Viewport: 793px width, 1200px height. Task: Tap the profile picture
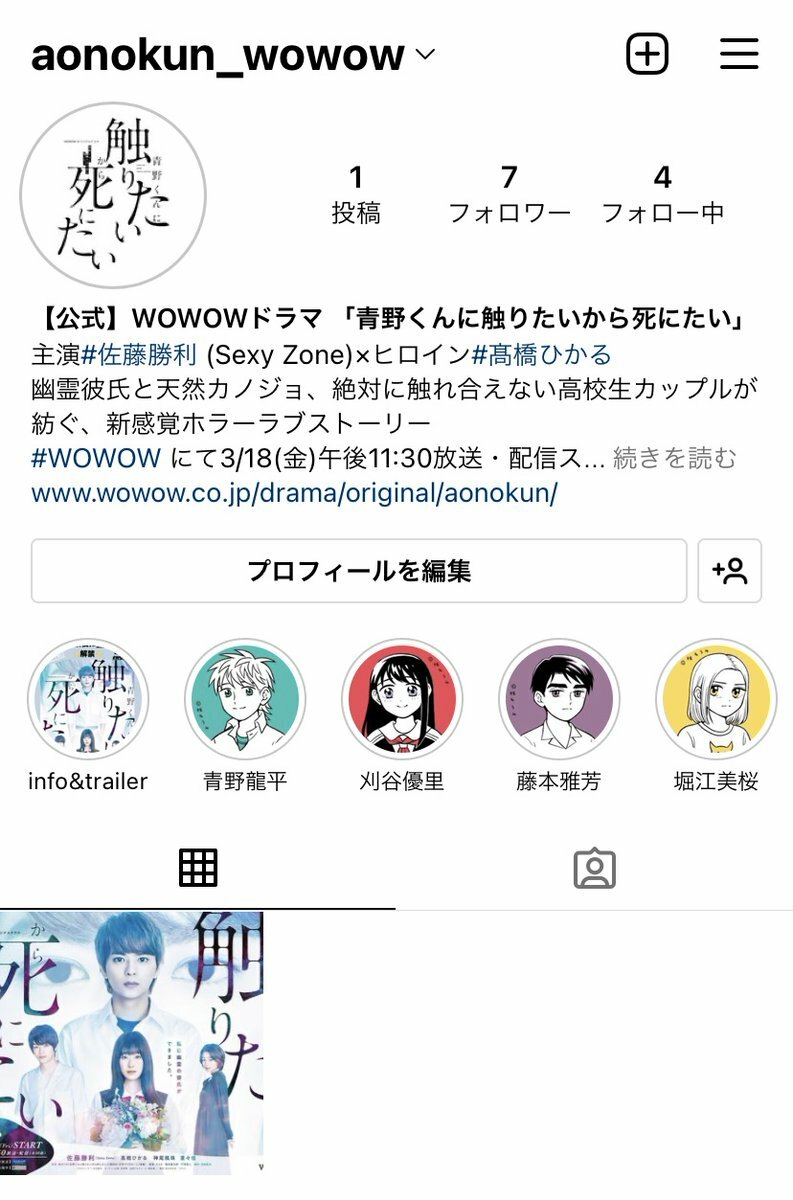coord(113,195)
